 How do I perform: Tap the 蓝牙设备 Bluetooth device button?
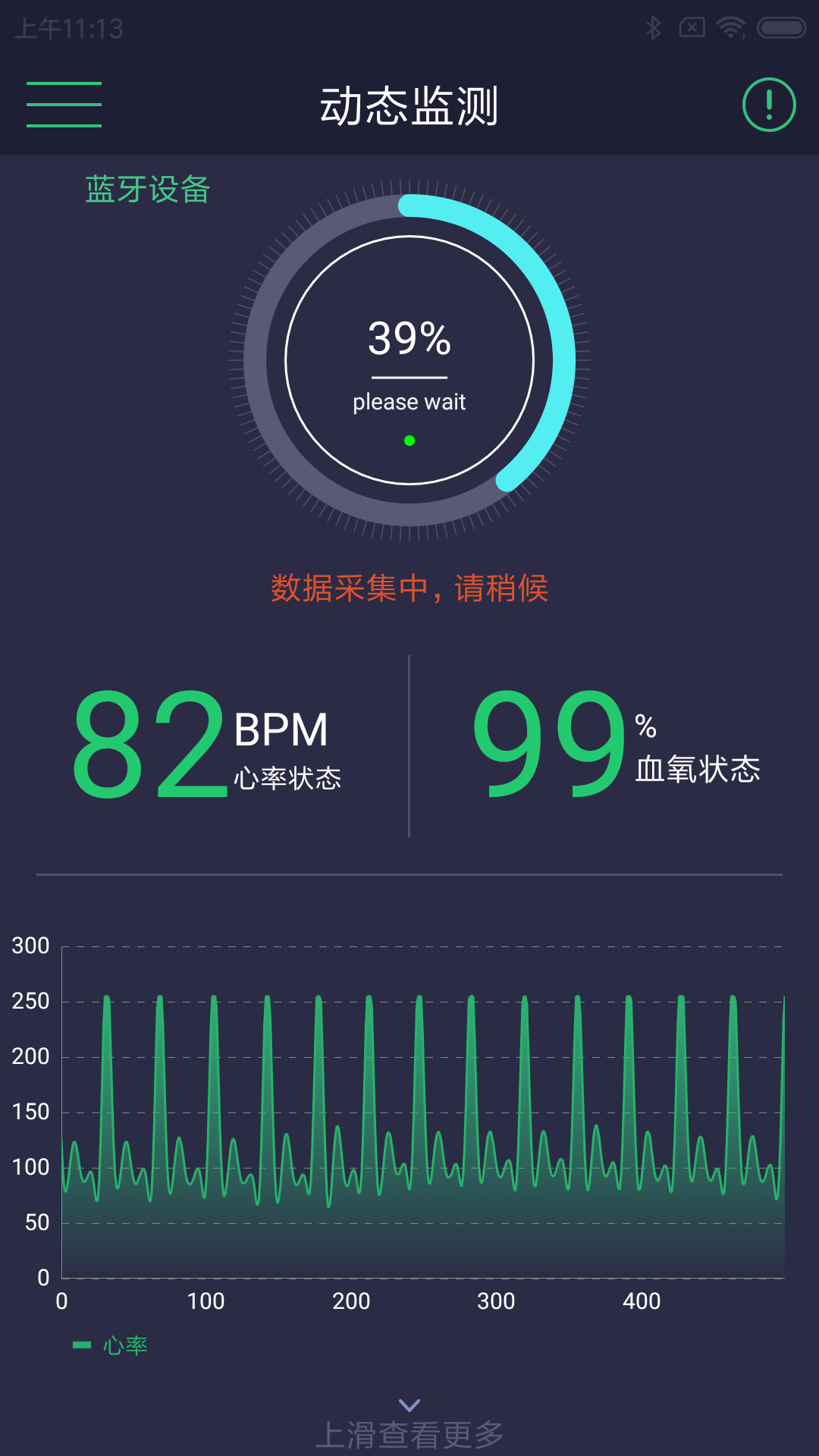click(x=149, y=188)
